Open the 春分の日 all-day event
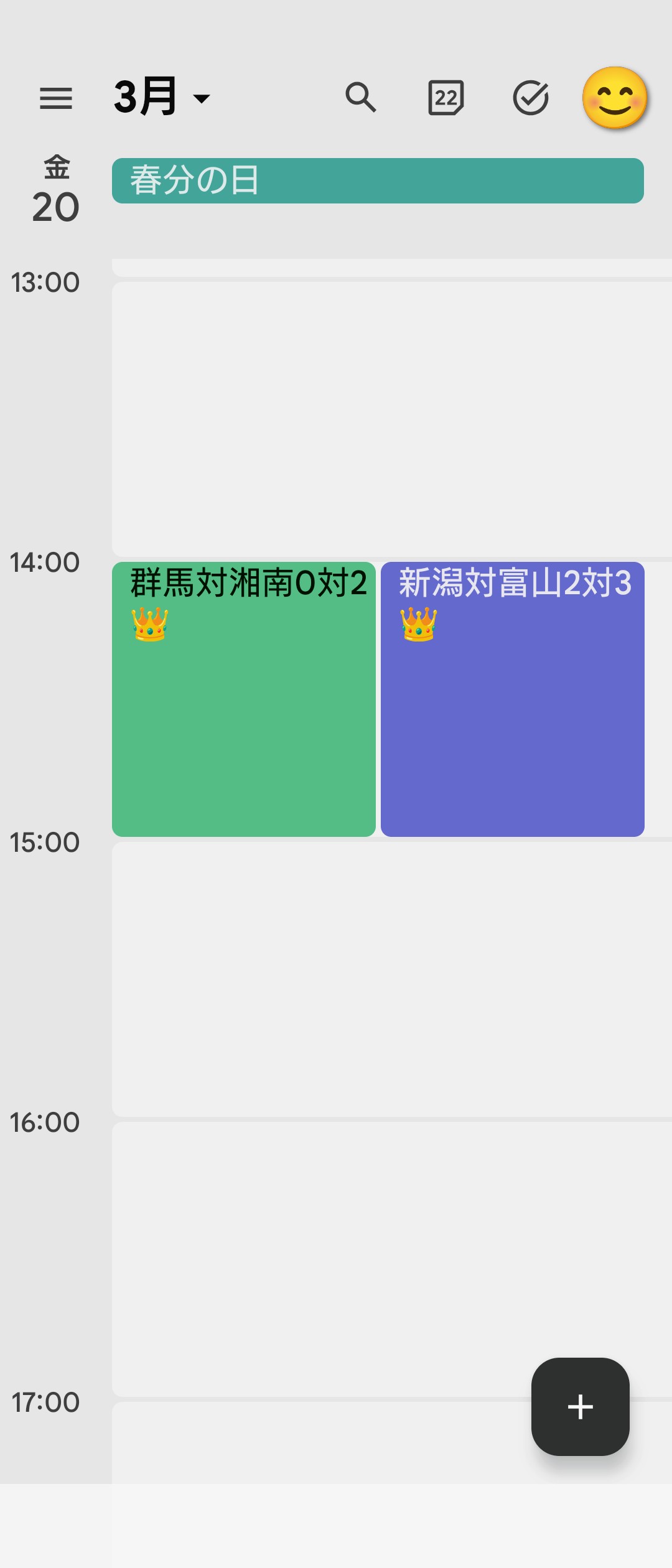 click(x=378, y=180)
